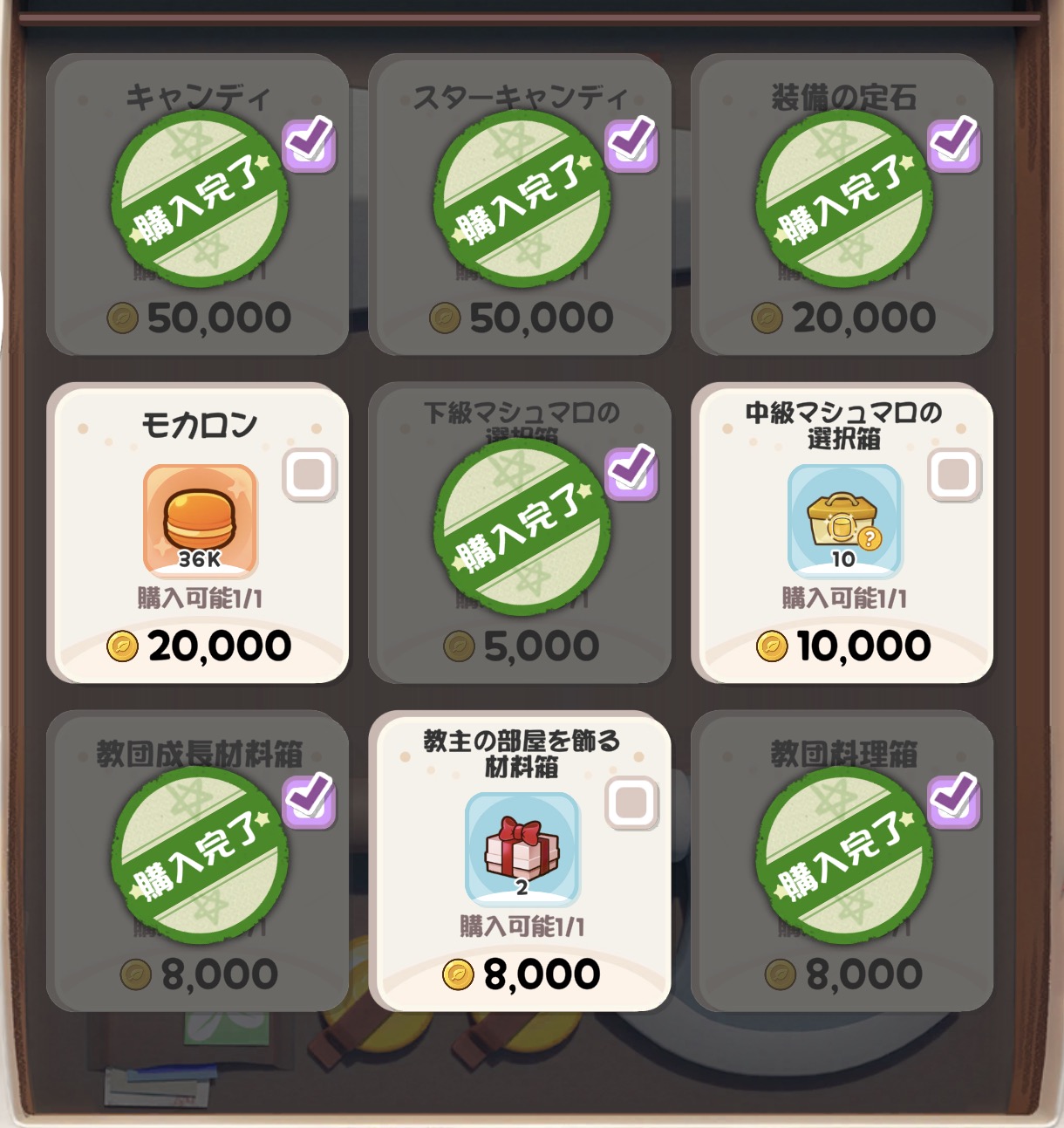Image resolution: width=1064 pixels, height=1128 pixels.
Task: Tick checkbox on 教主の部屋を飾る材料箱
Action: (631, 803)
